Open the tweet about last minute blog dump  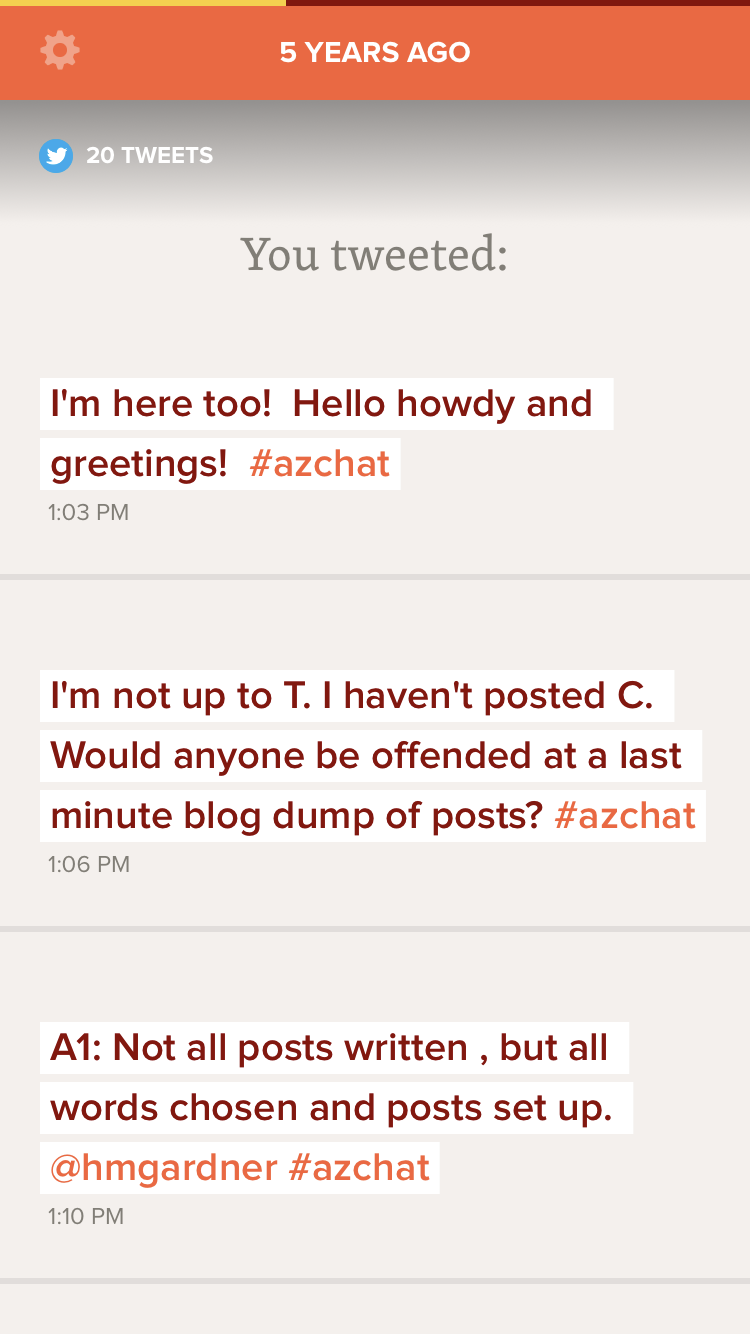375,756
